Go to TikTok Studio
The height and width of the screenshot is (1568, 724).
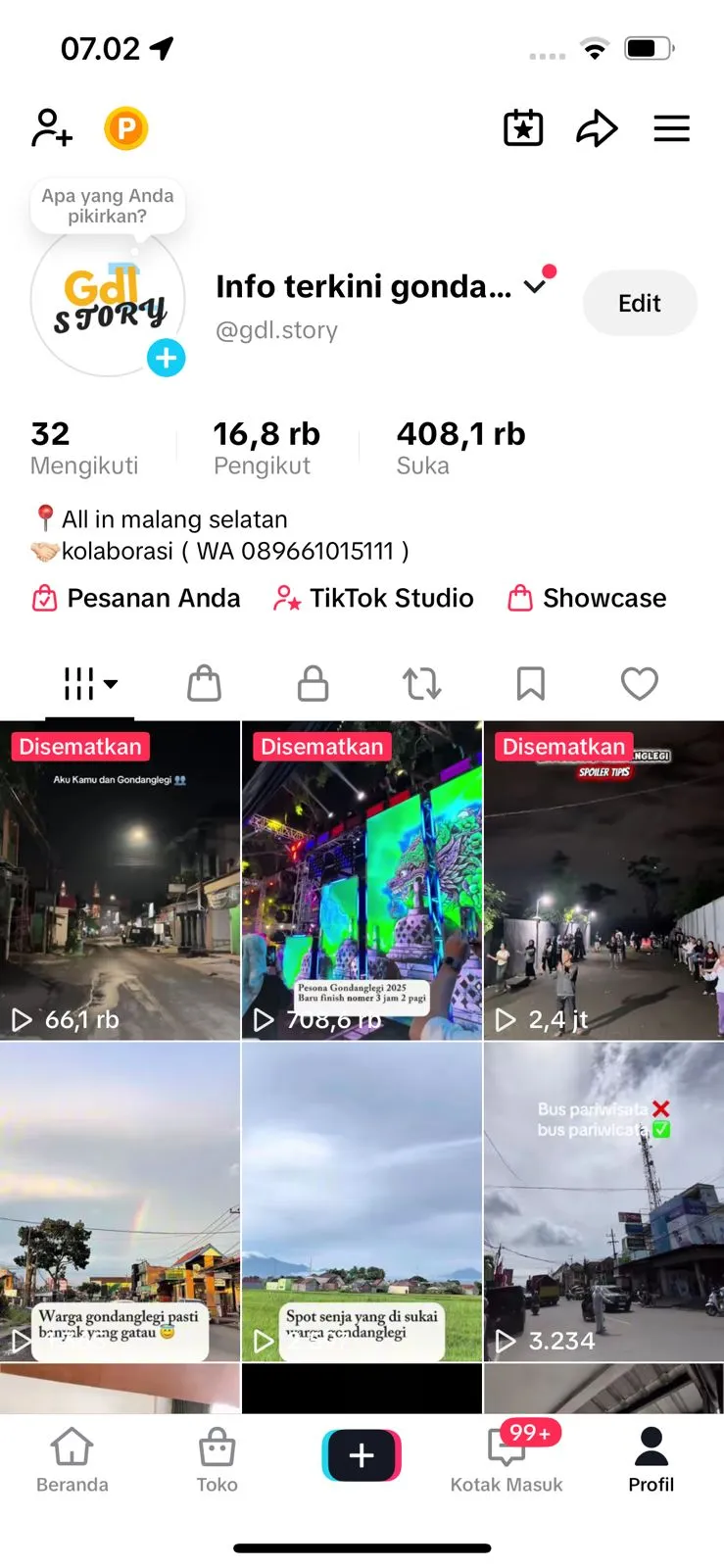(x=374, y=598)
